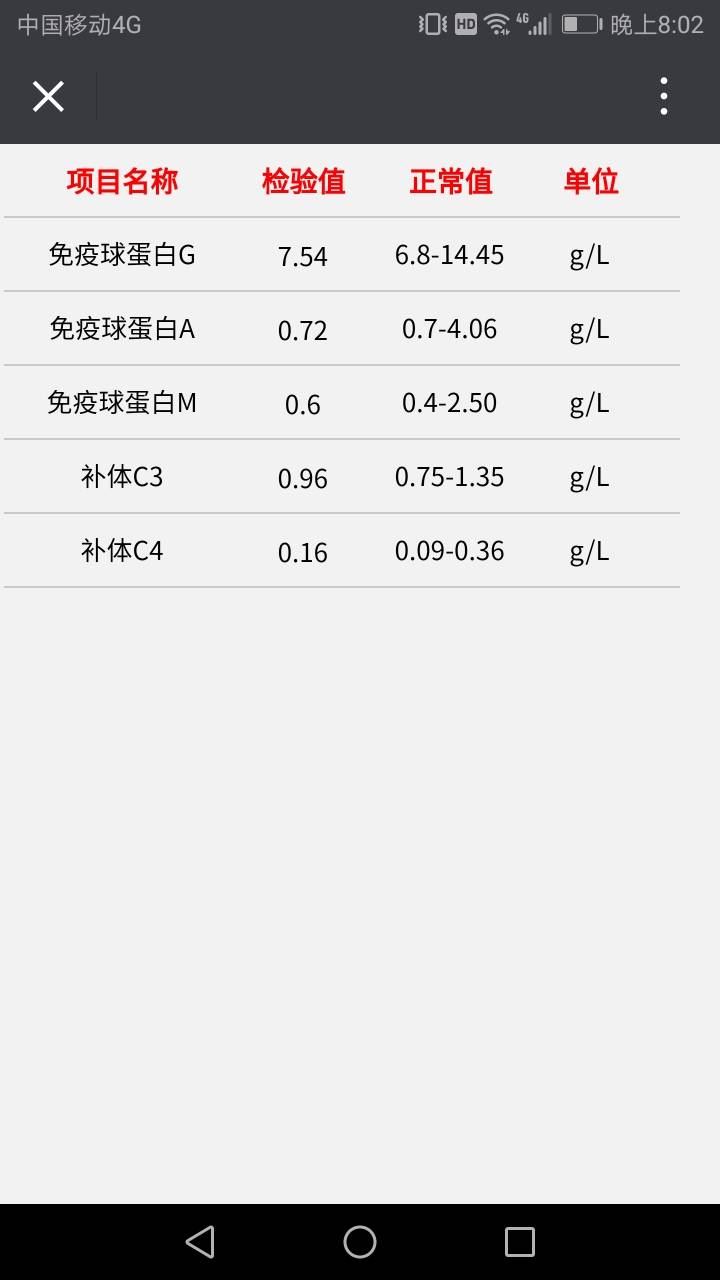
Task: Go to the home screen
Action: (360, 1242)
